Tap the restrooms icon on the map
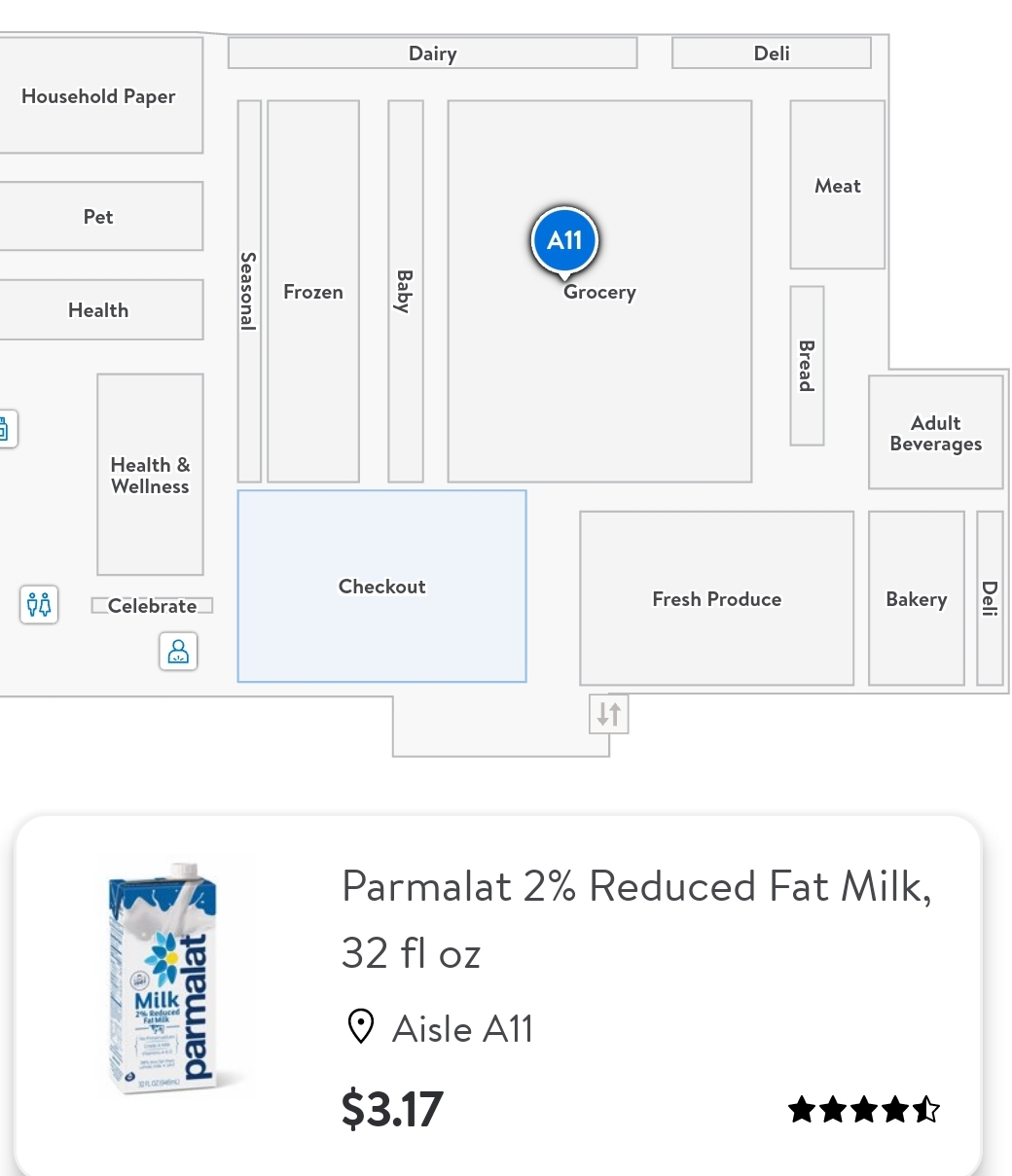This screenshot has height=1176, width=1012. pos(39,604)
